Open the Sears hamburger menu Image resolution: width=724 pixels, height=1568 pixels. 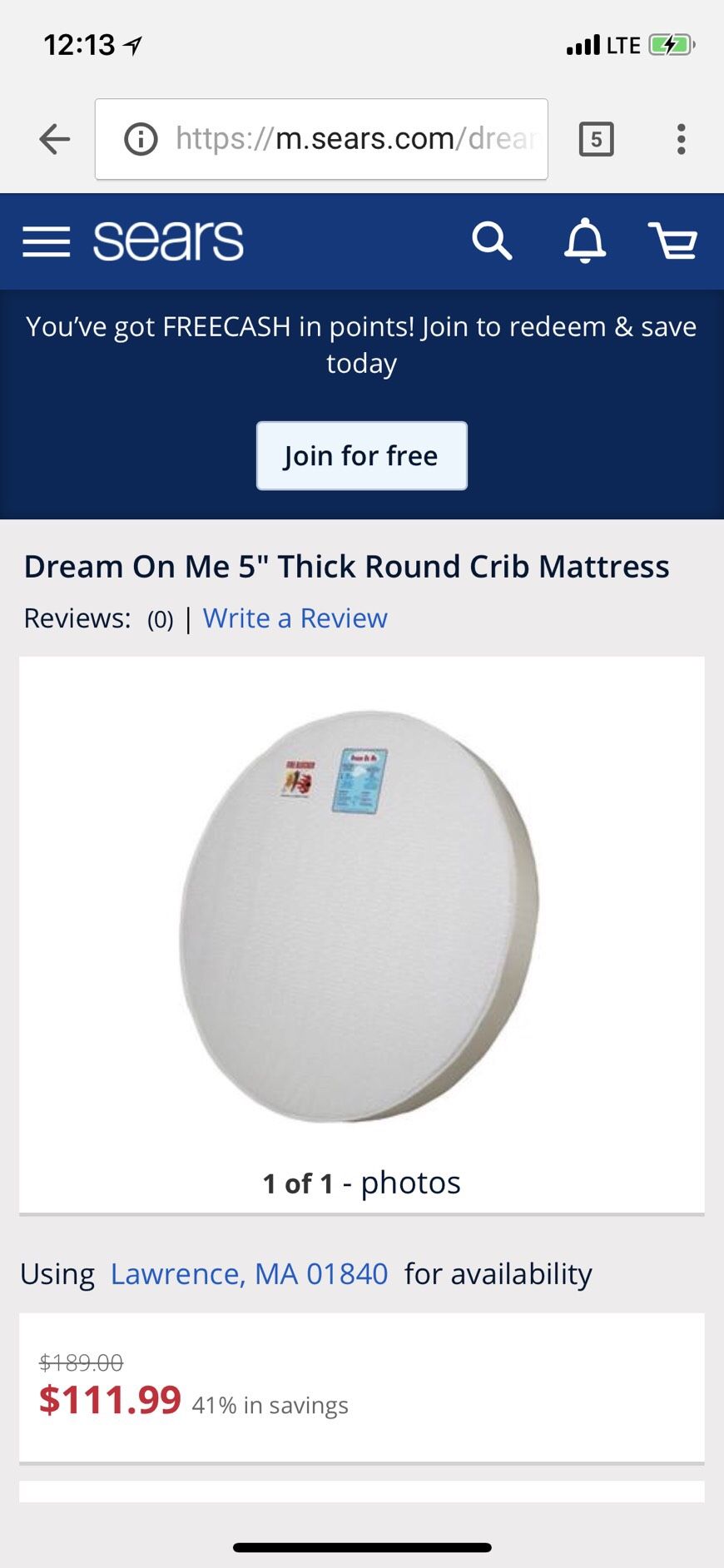47,241
